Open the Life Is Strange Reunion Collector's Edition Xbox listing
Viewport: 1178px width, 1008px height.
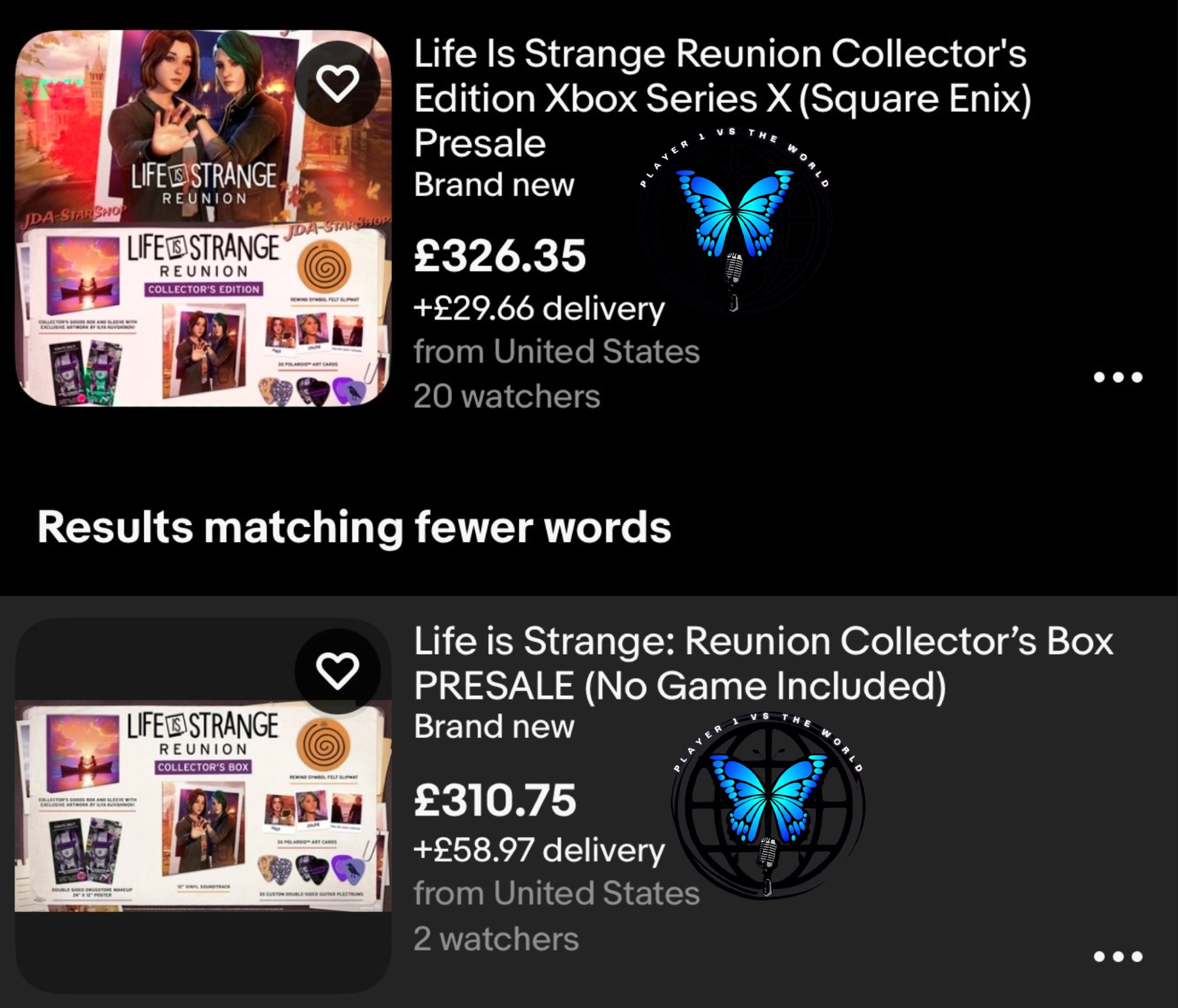point(722,98)
